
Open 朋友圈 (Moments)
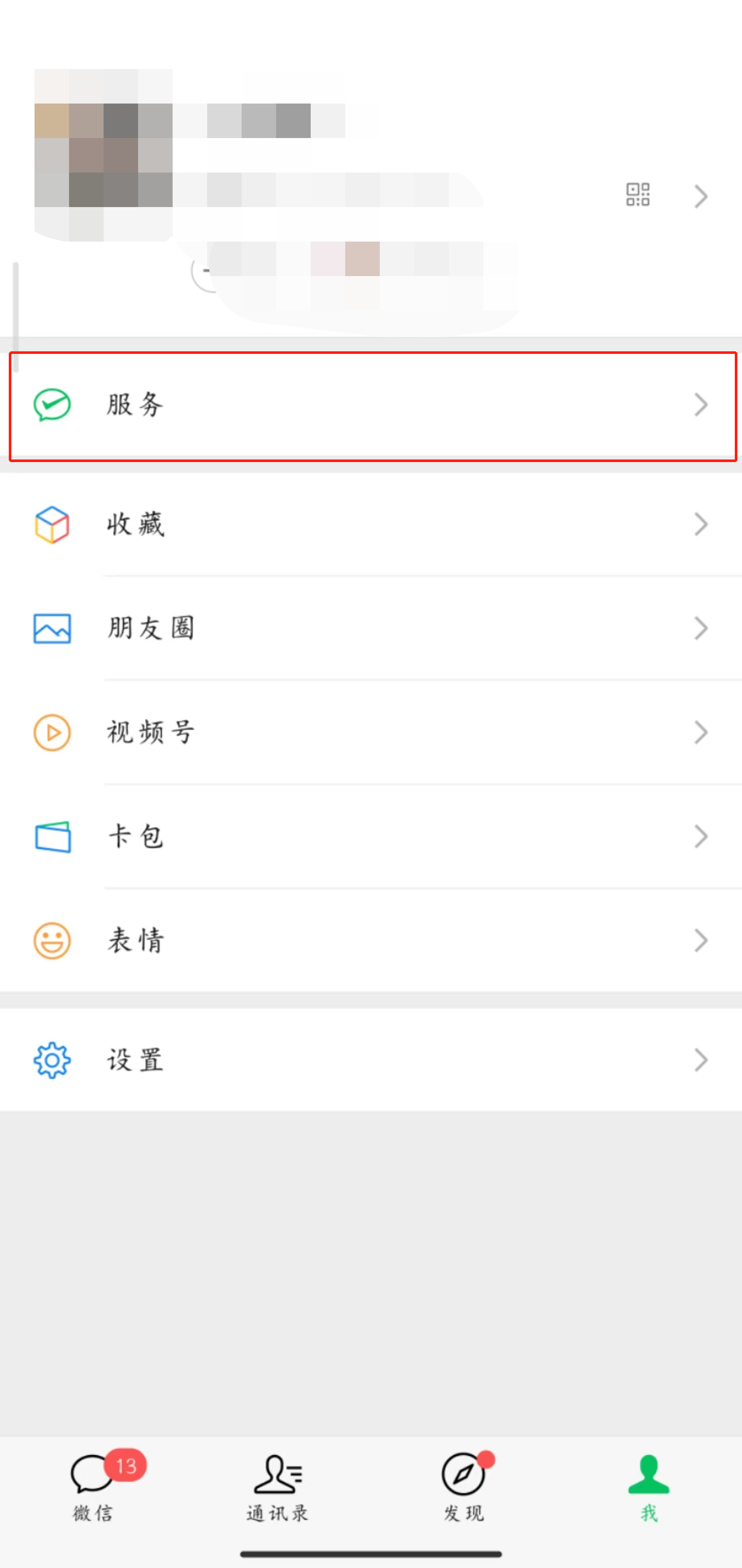[372, 628]
